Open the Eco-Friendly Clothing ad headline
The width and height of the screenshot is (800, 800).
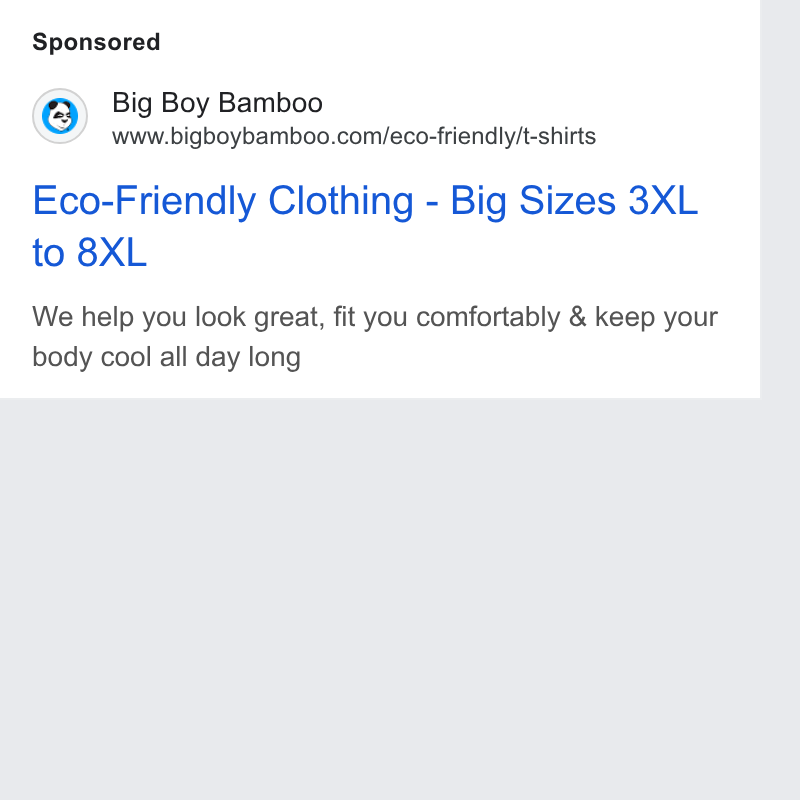[x=365, y=226]
